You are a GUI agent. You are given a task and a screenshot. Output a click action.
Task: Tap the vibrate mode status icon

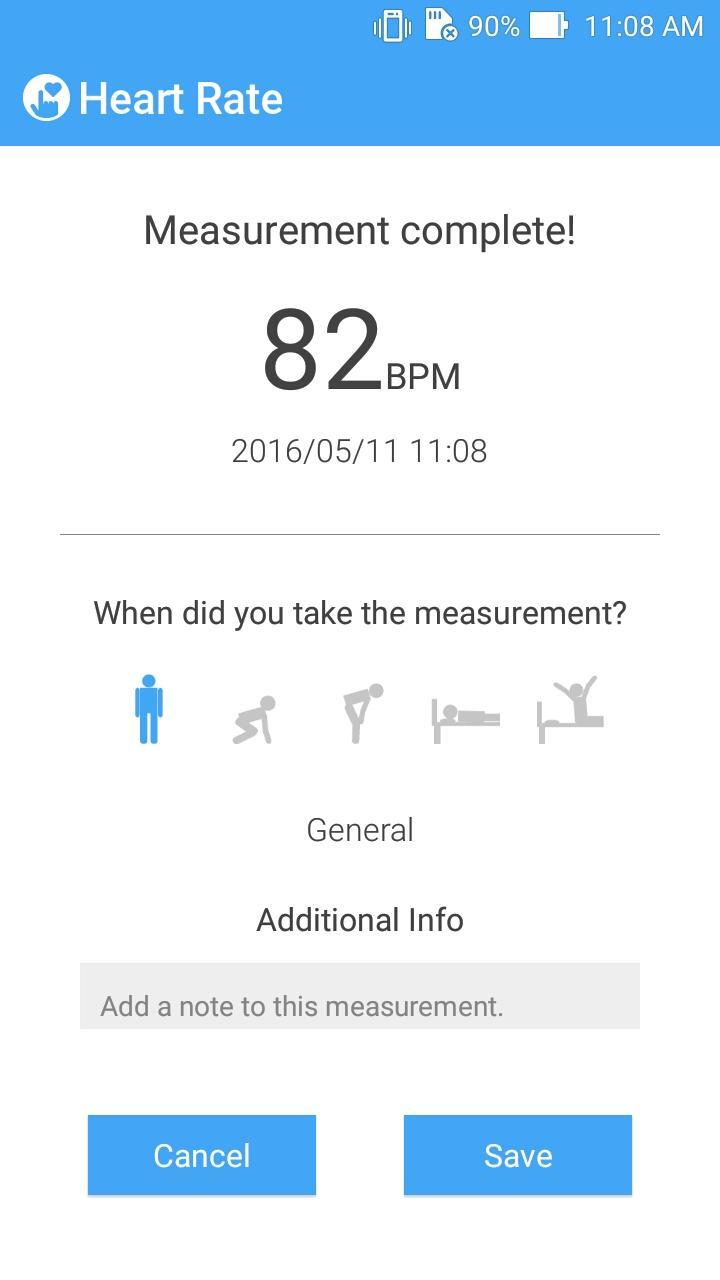390,26
